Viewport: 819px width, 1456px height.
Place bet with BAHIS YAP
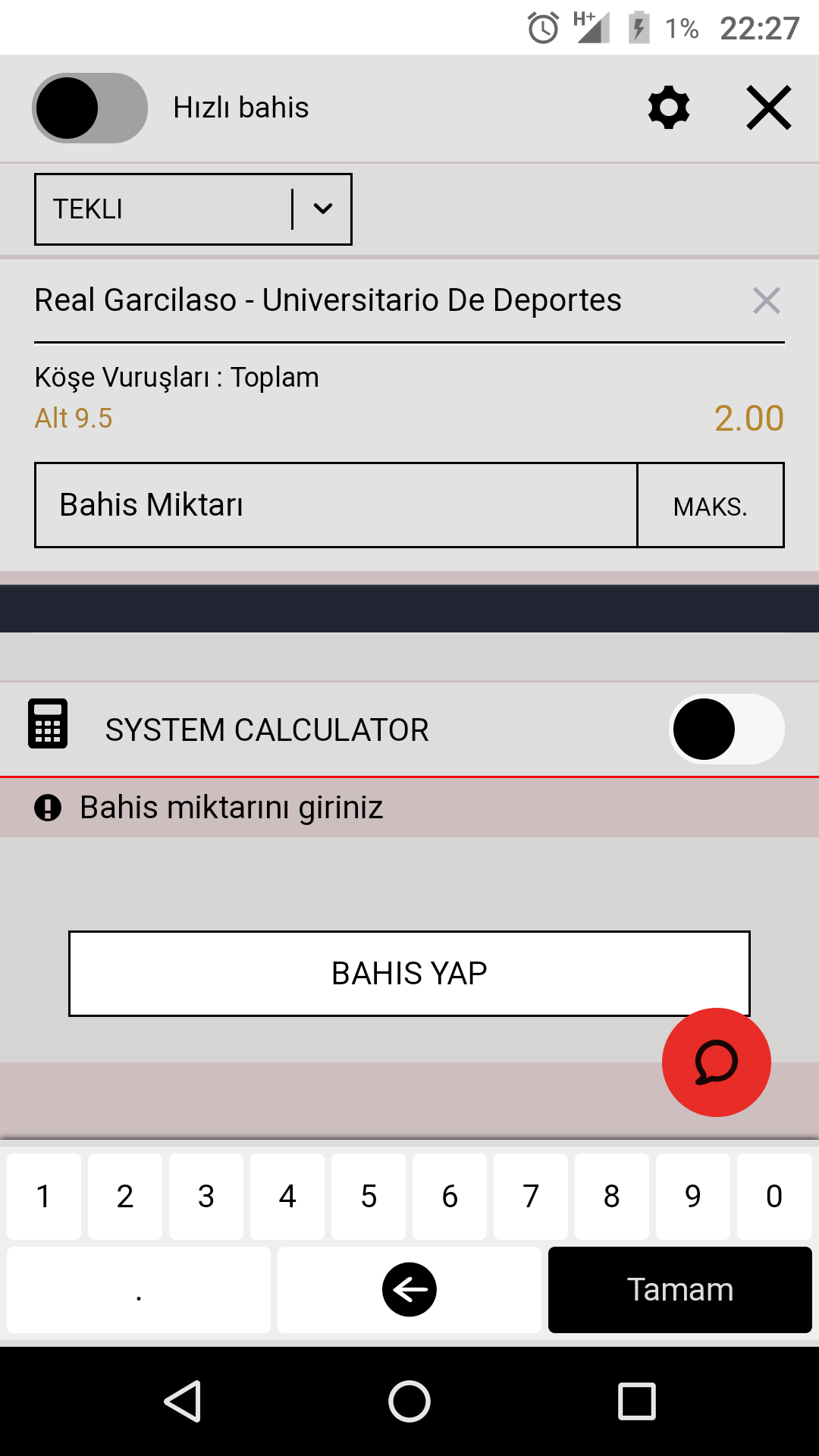pos(409,974)
